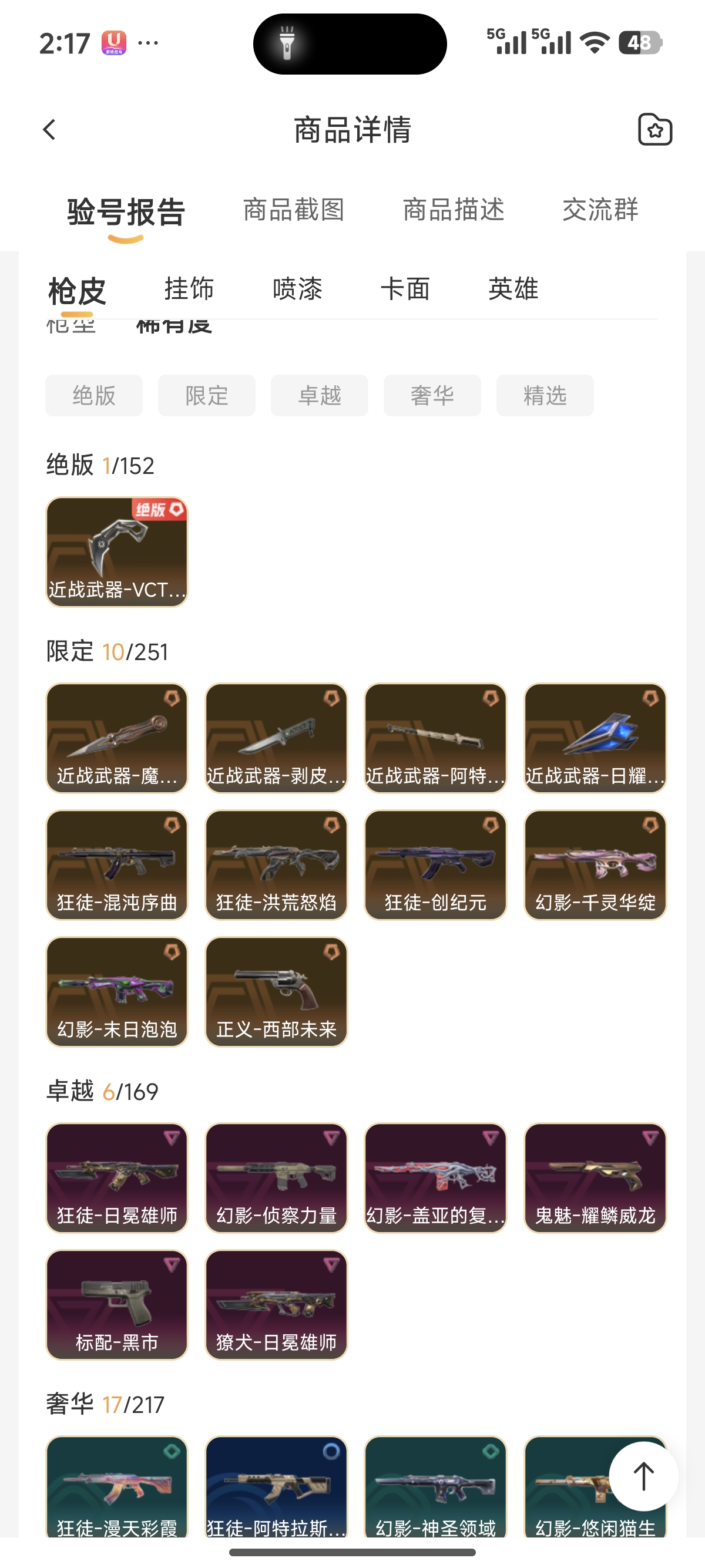Open the 近战武器-VCT skin tile
Screen dimensions: 705x1568
117,551
